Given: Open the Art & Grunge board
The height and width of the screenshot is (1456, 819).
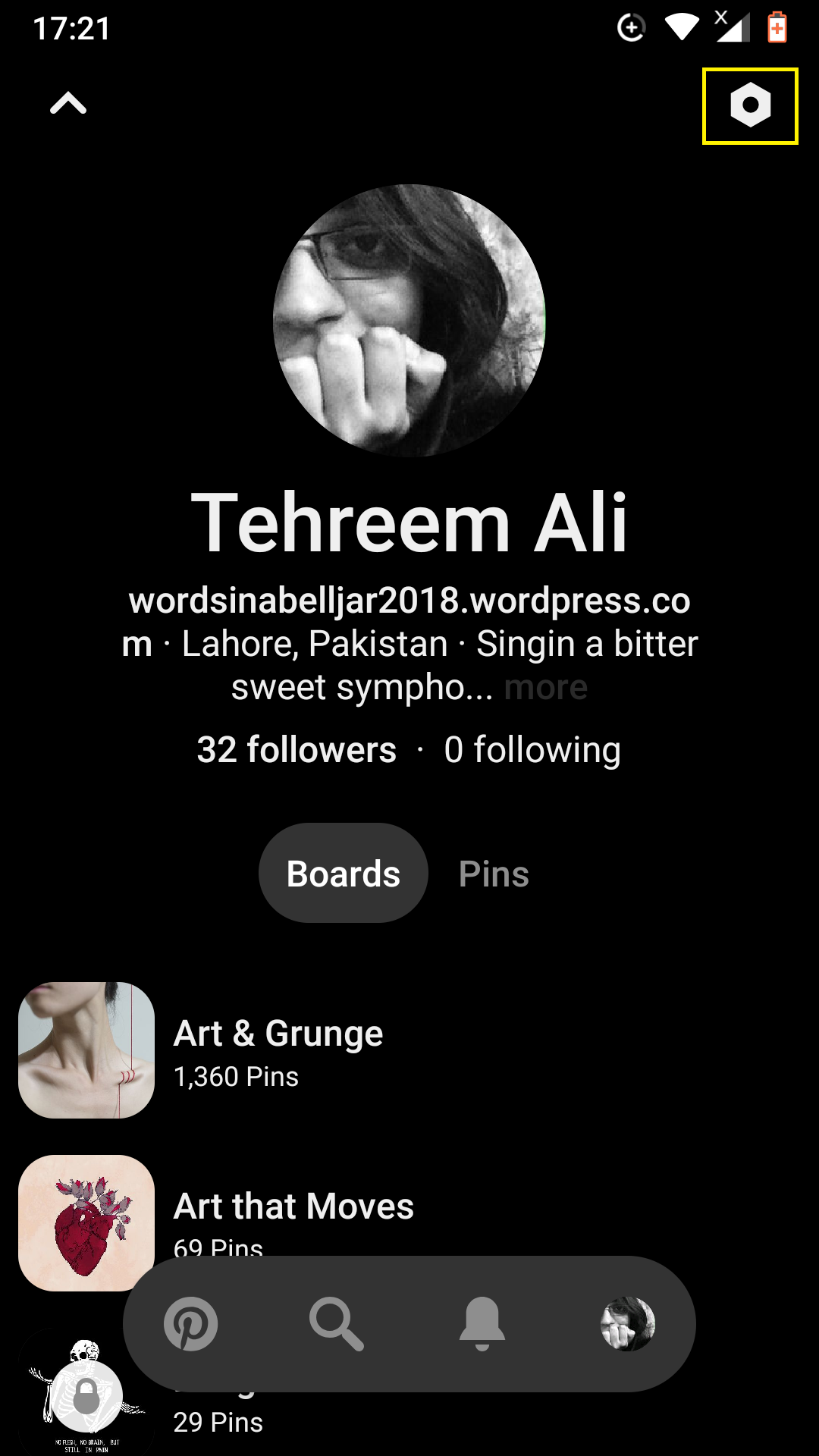Looking at the screenshot, I should tap(409, 1050).
